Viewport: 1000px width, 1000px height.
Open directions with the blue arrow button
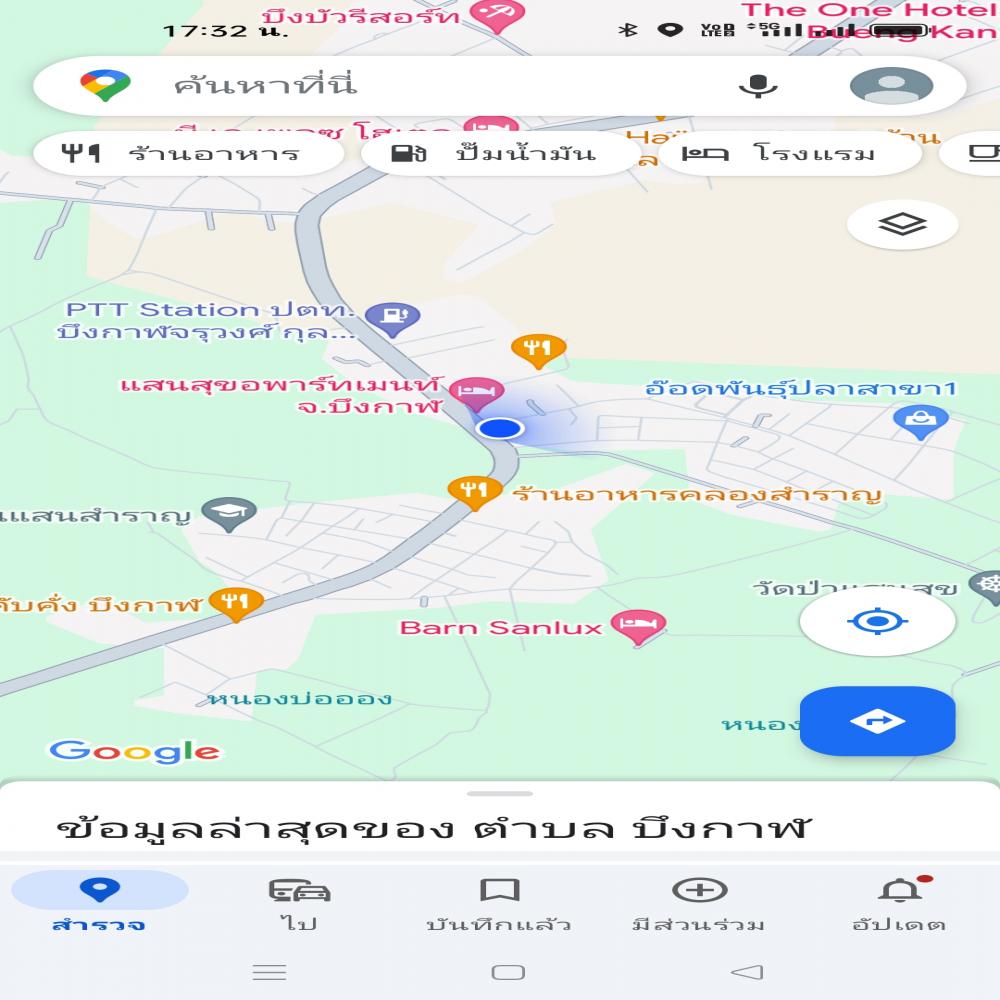click(x=877, y=721)
